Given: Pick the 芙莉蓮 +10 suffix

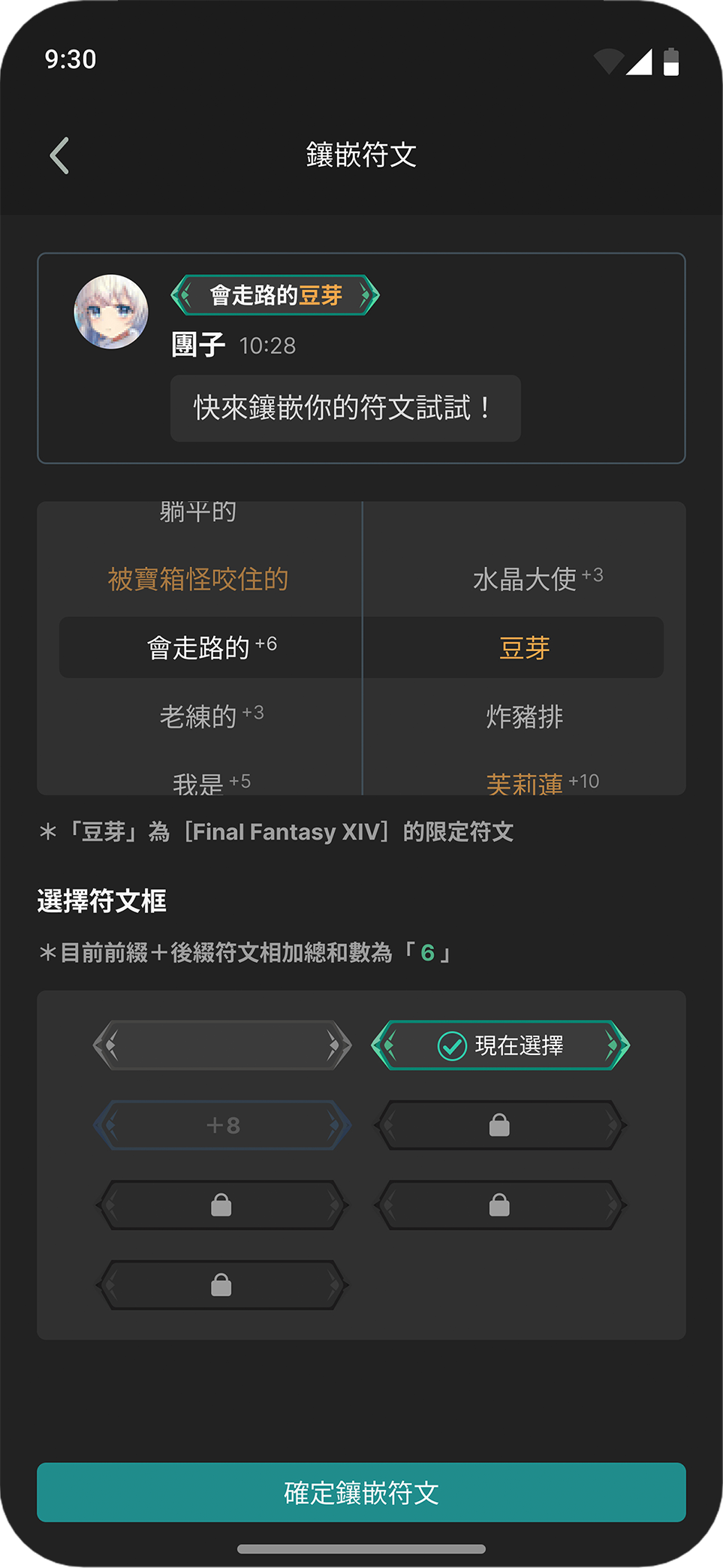Looking at the screenshot, I should (542, 783).
